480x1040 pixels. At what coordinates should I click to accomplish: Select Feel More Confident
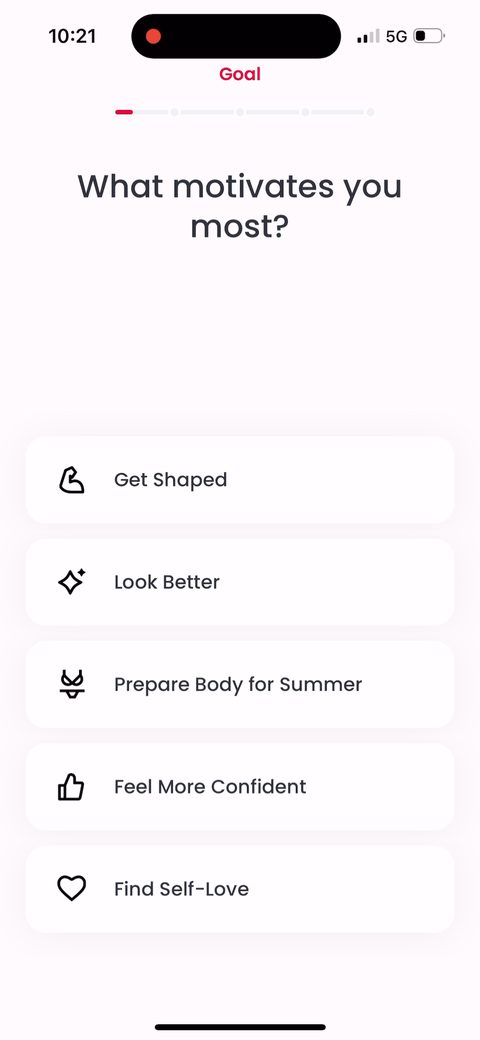pyautogui.click(x=240, y=787)
